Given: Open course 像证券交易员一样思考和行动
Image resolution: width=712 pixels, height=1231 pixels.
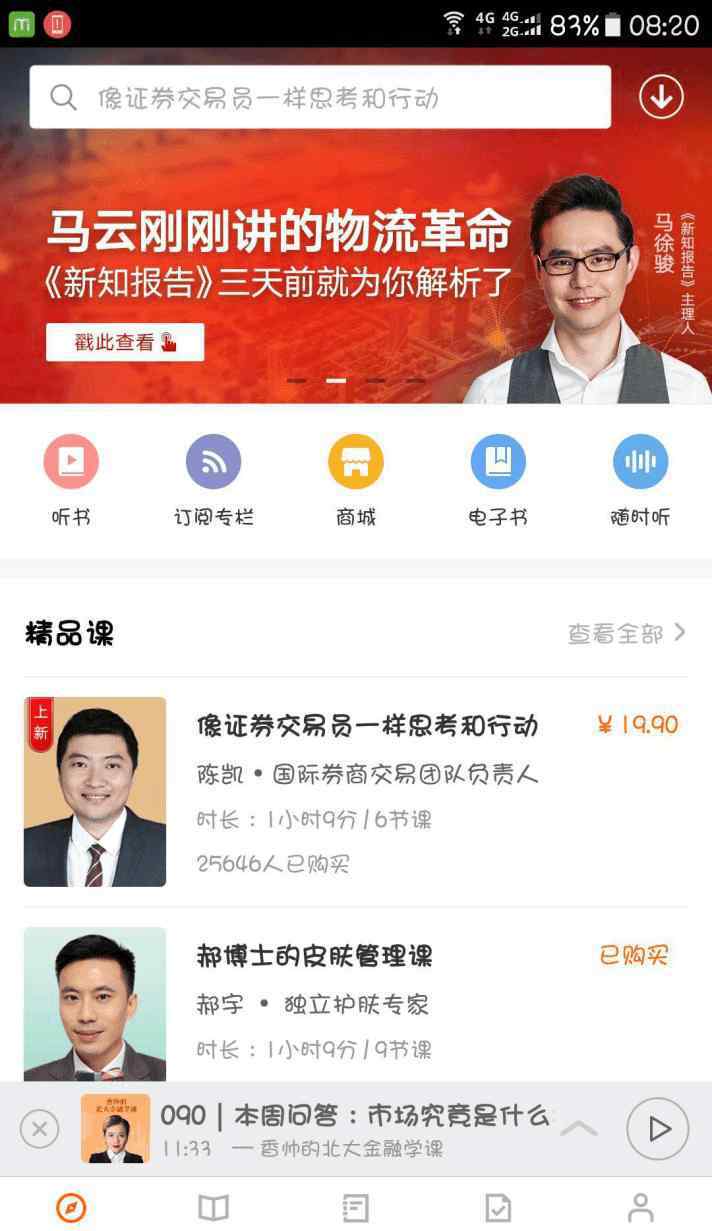Looking at the screenshot, I should pyautogui.click(x=367, y=726).
